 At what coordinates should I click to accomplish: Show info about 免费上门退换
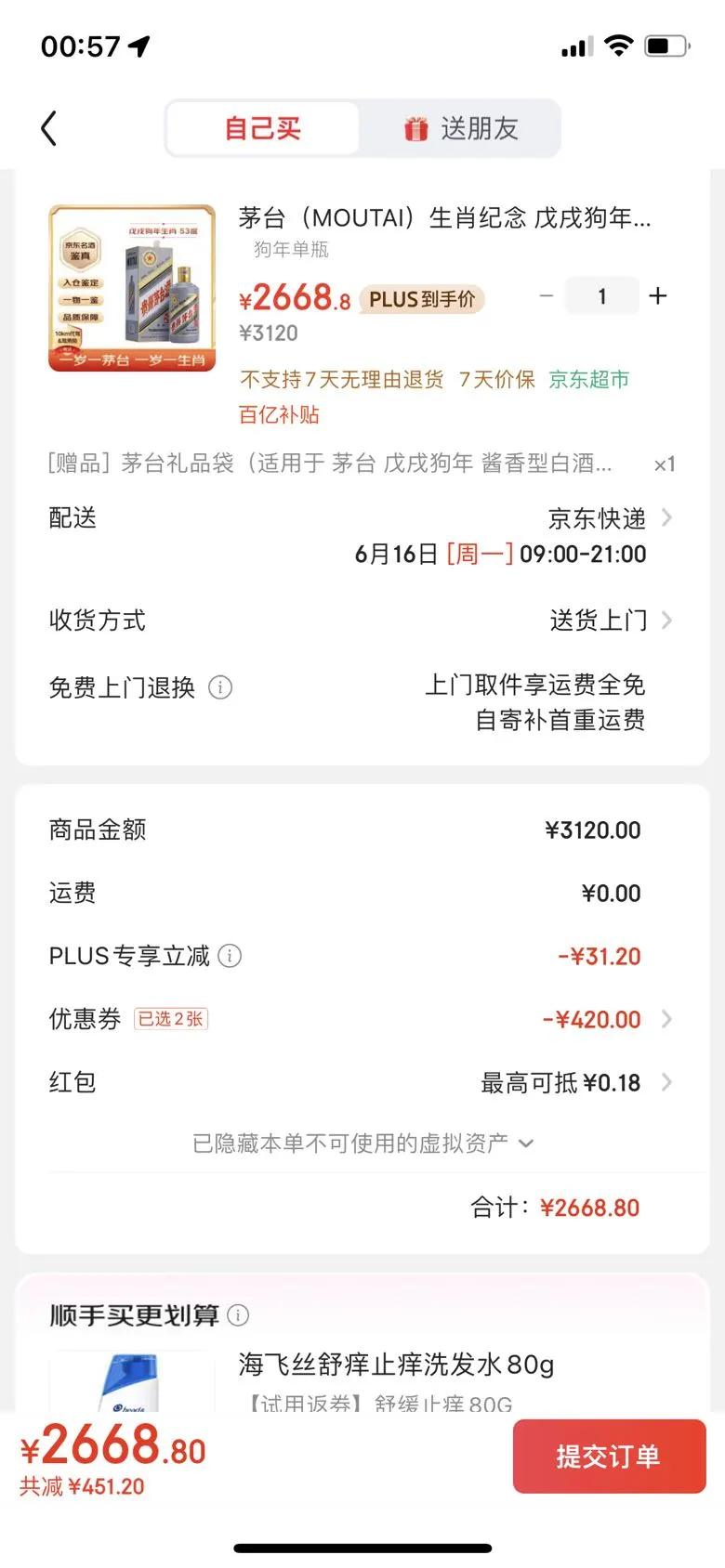(x=220, y=688)
